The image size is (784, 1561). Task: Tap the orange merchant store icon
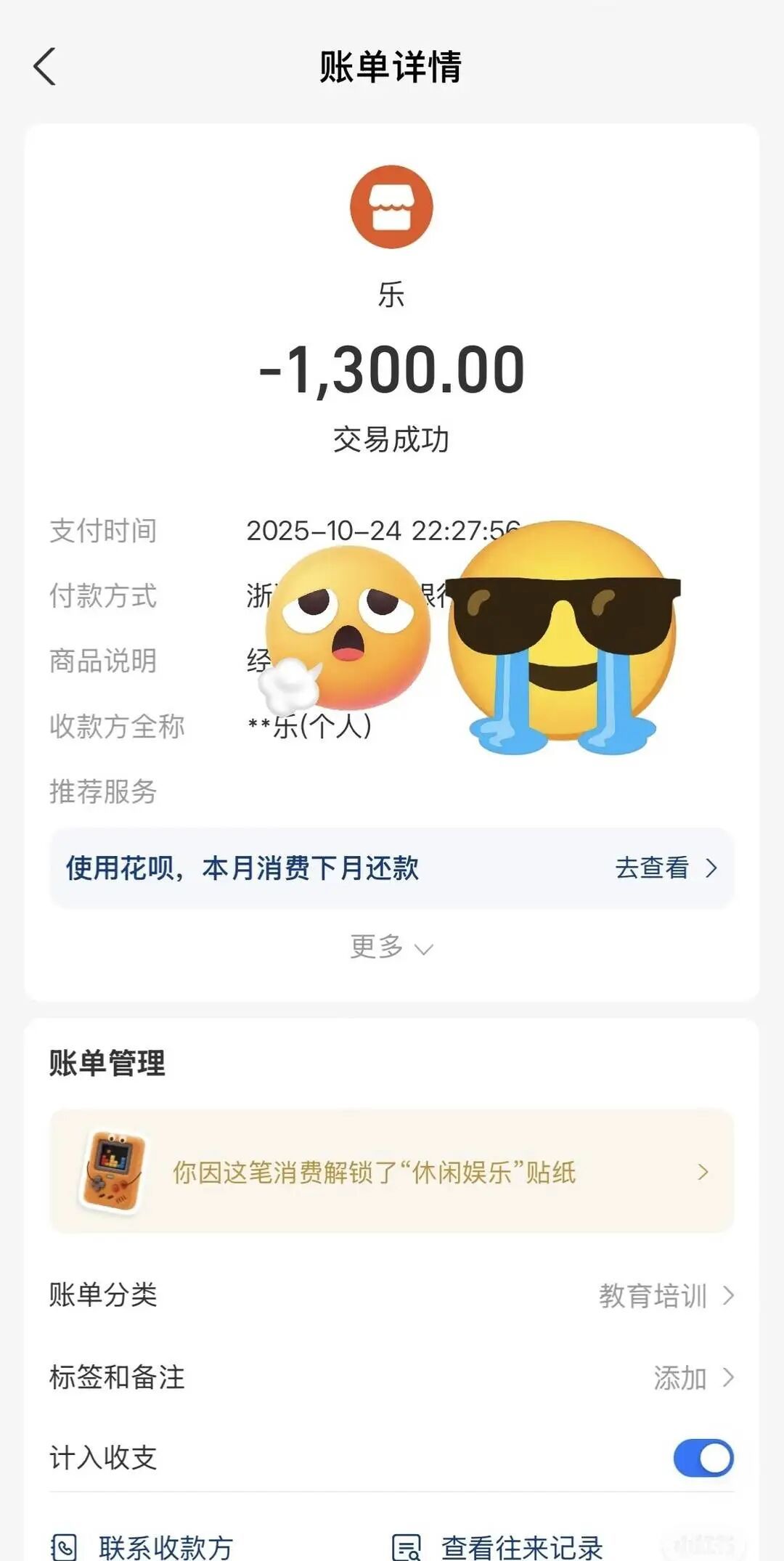(x=392, y=207)
